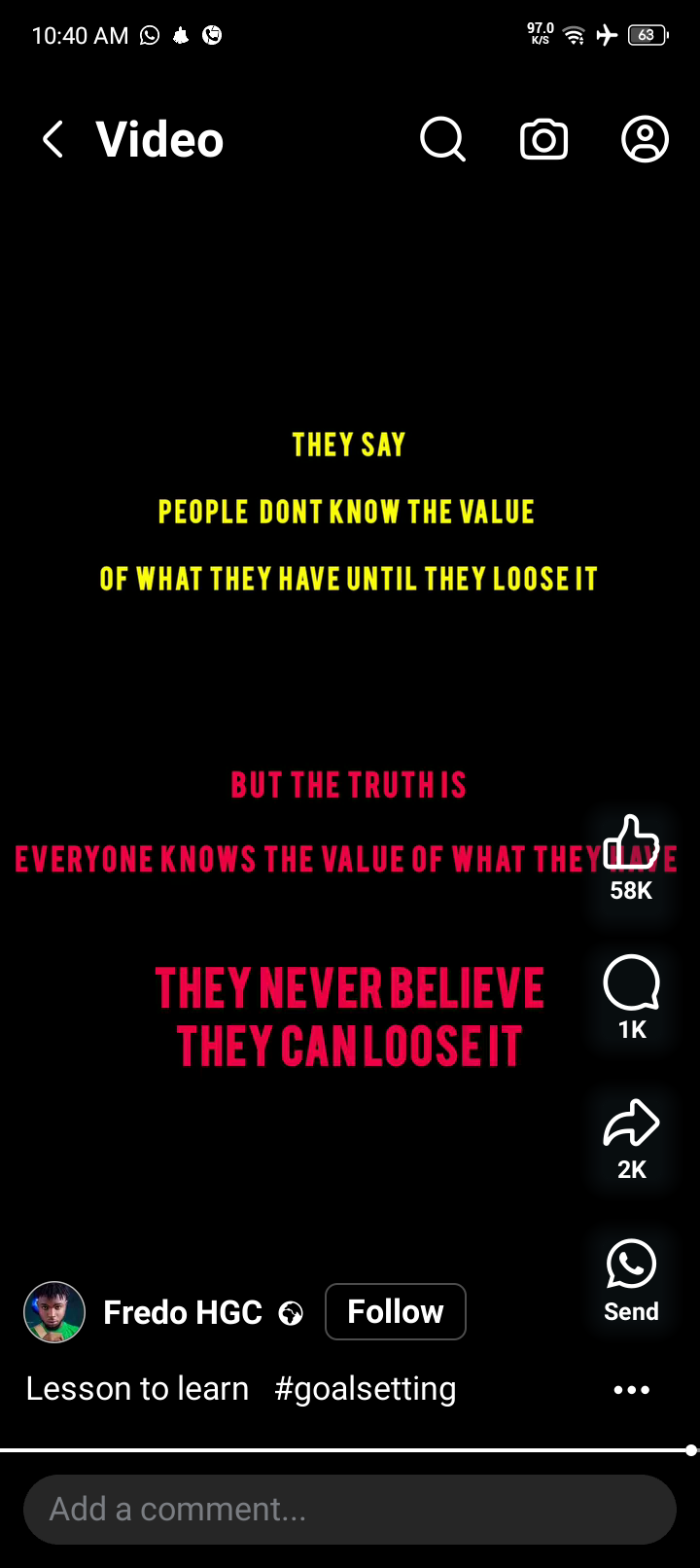Open the comments with 1K count
This screenshot has width=700, height=1568.
coord(631,984)
